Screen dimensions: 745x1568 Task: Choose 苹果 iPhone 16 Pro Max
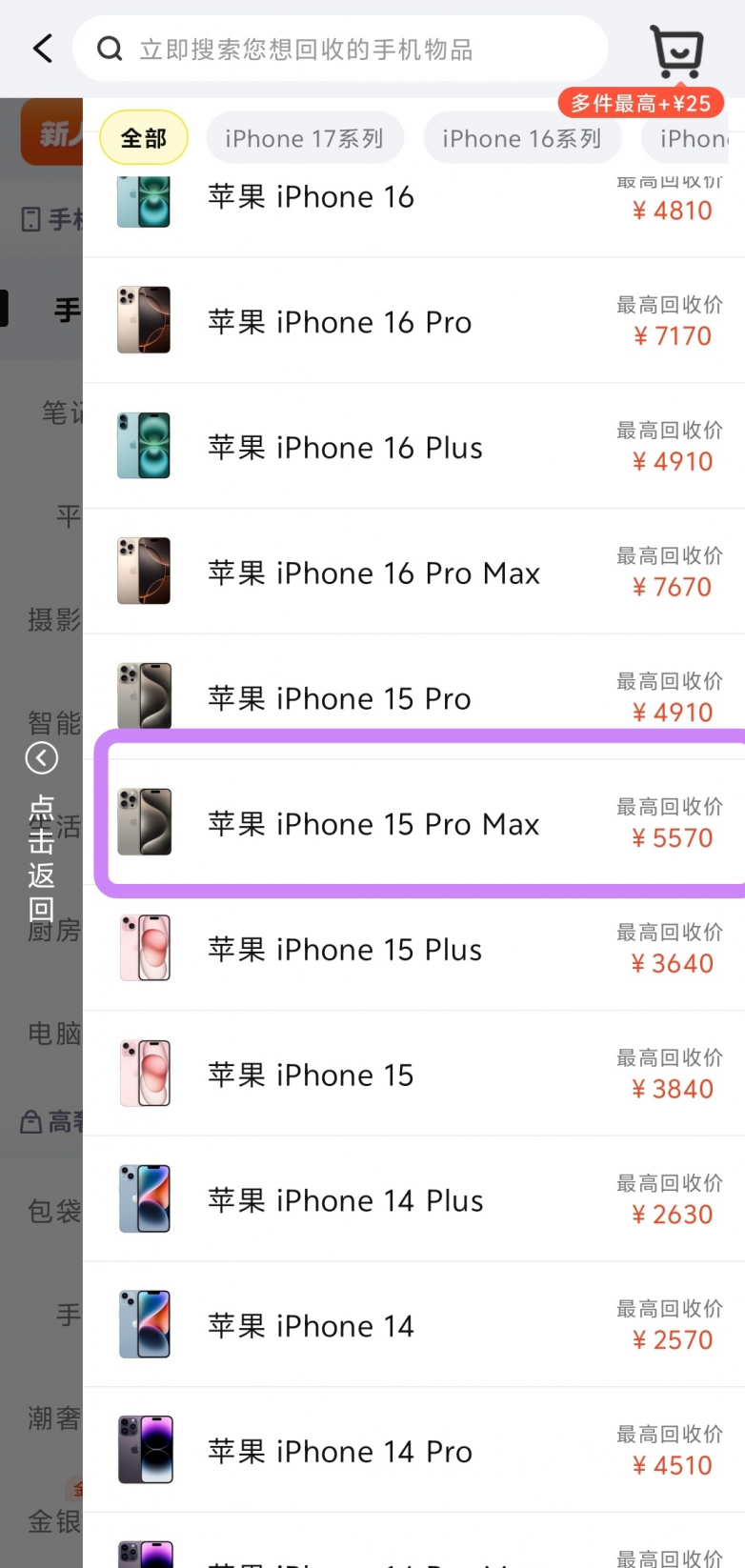[413, 573]
